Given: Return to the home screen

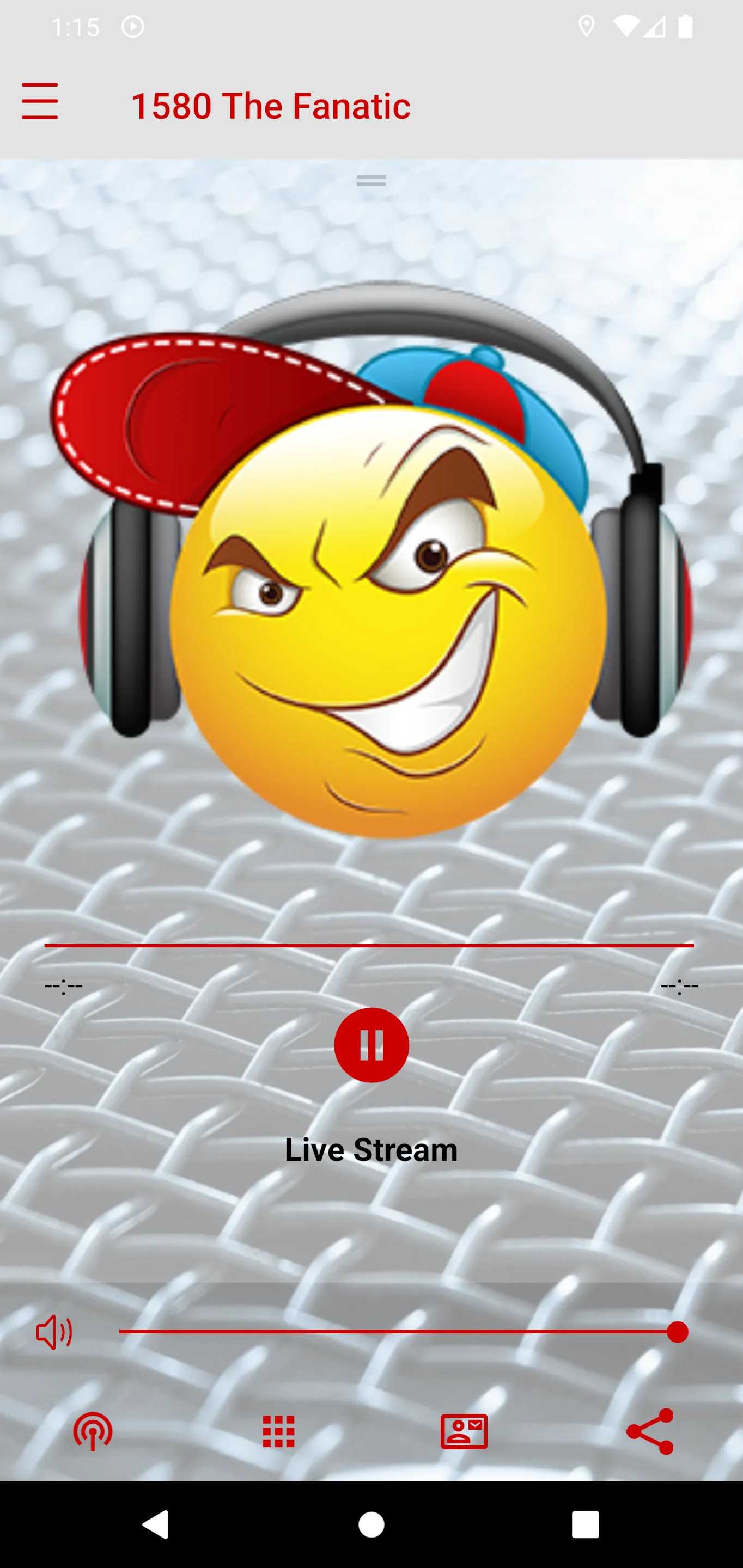Looking at the screenshot, I should pyautogui.click(x=371, y=1525).
